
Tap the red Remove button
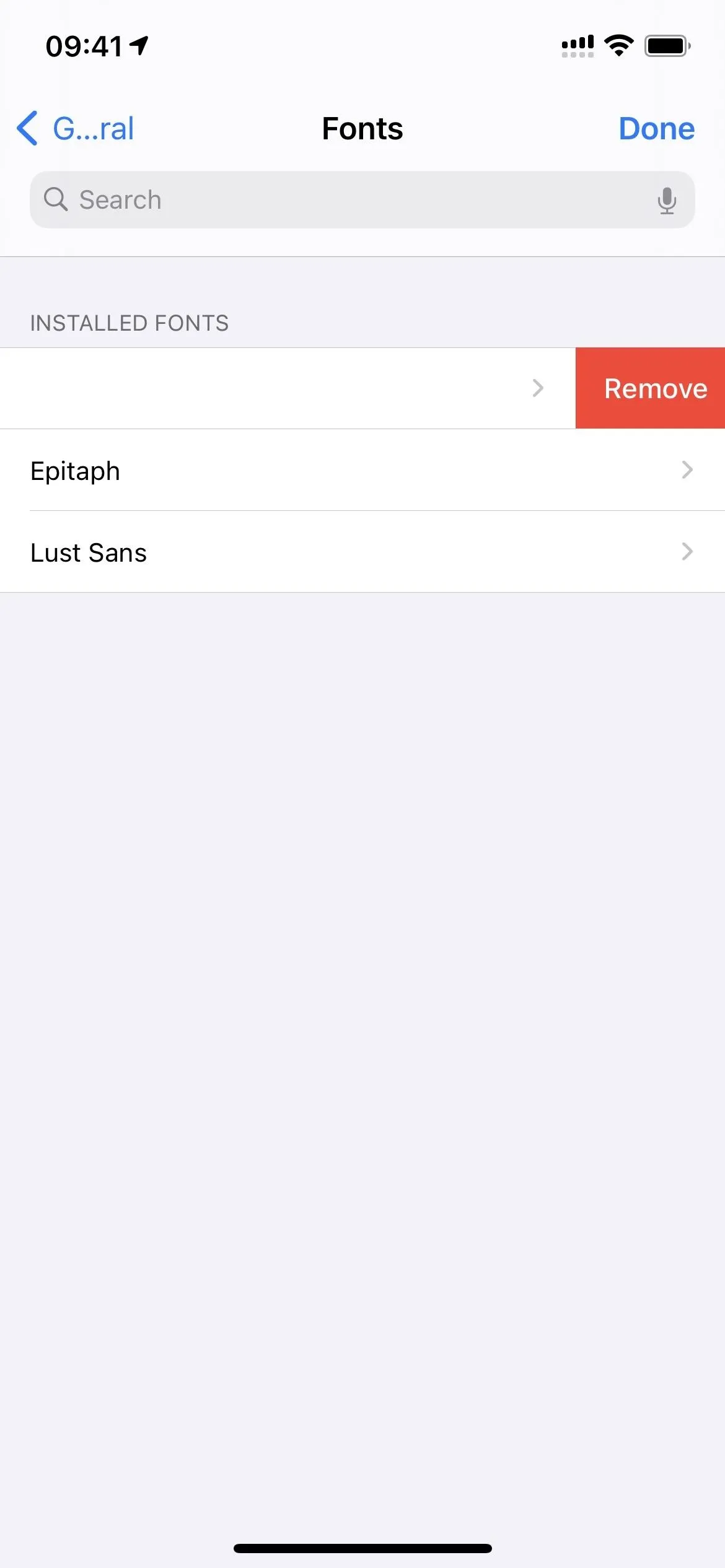(651, 388)
